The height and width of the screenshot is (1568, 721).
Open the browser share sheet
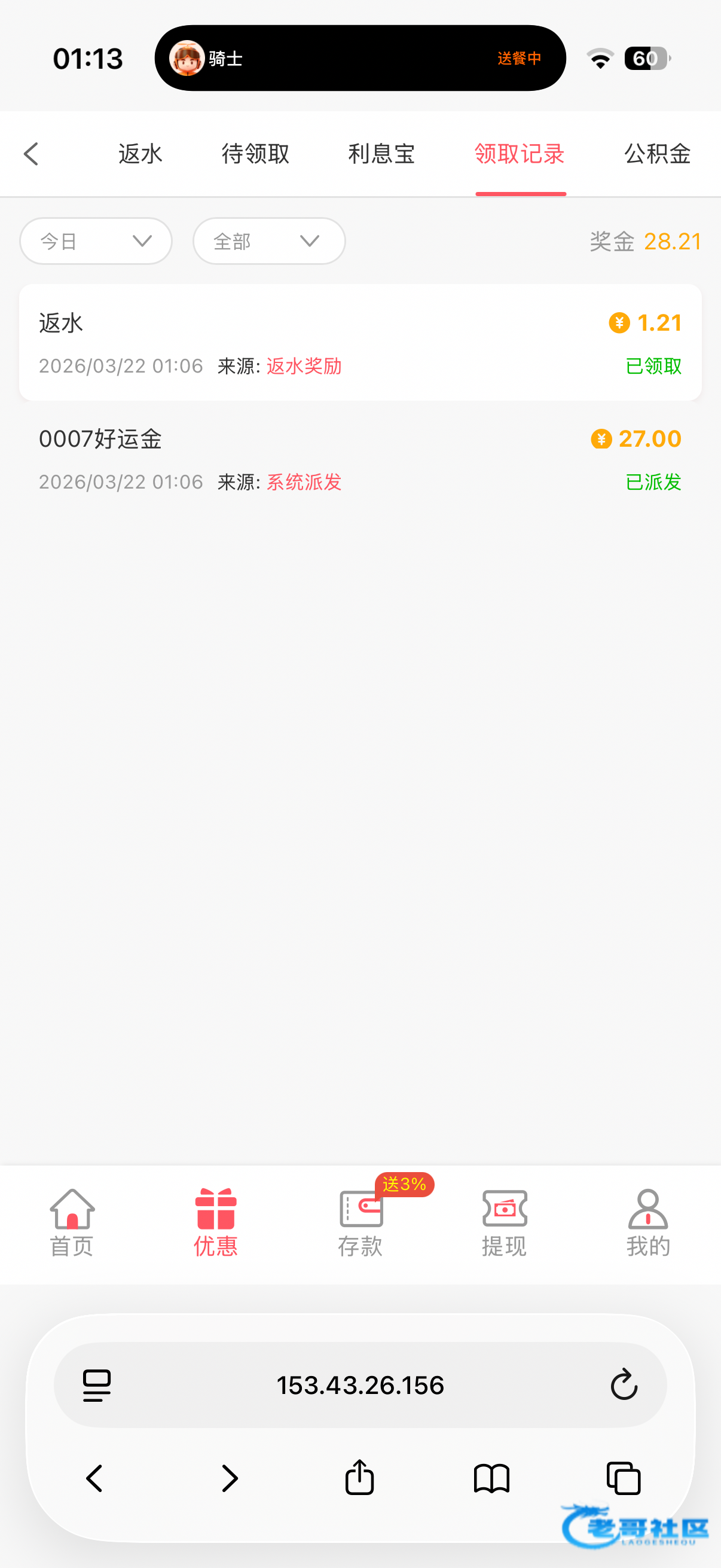(359, 1478)
